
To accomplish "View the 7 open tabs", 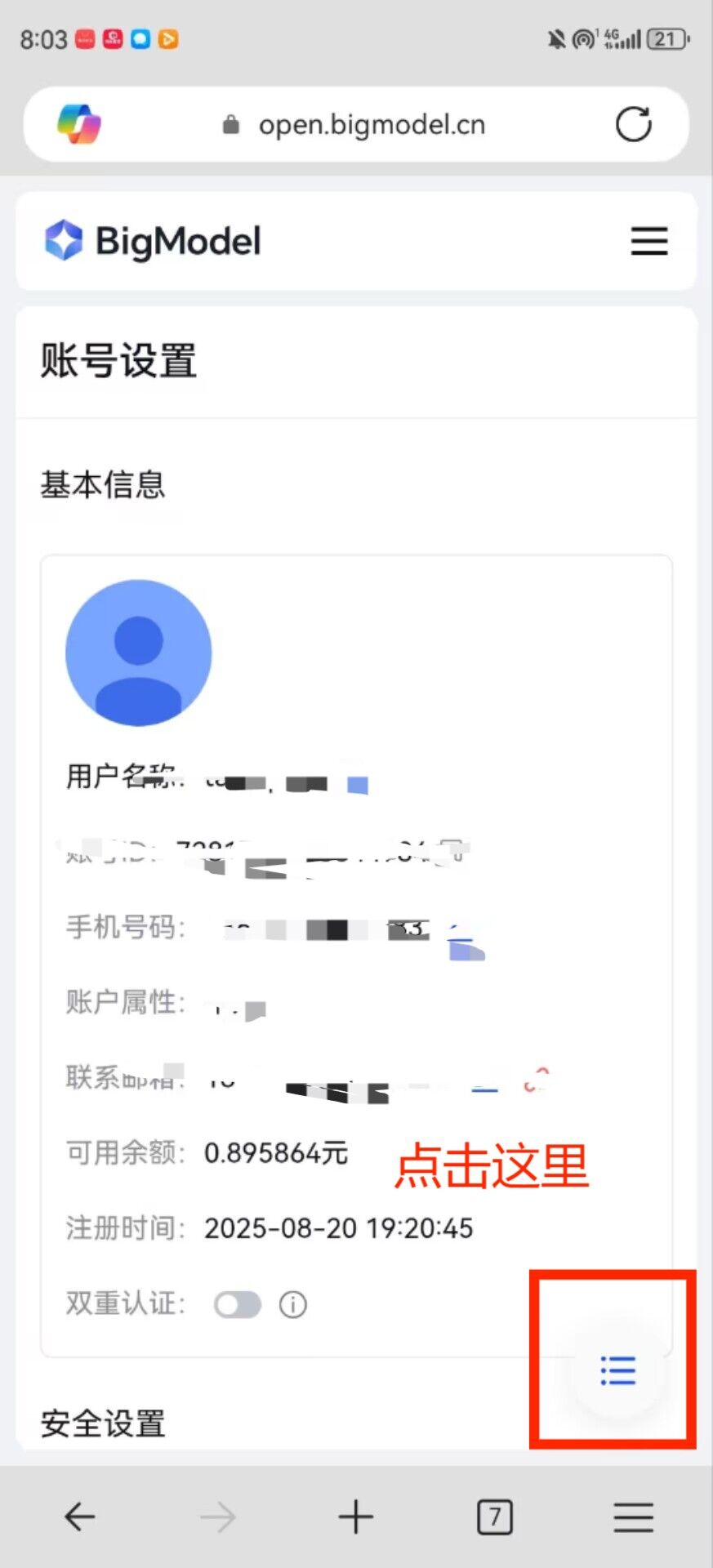I will point(495,1517).
